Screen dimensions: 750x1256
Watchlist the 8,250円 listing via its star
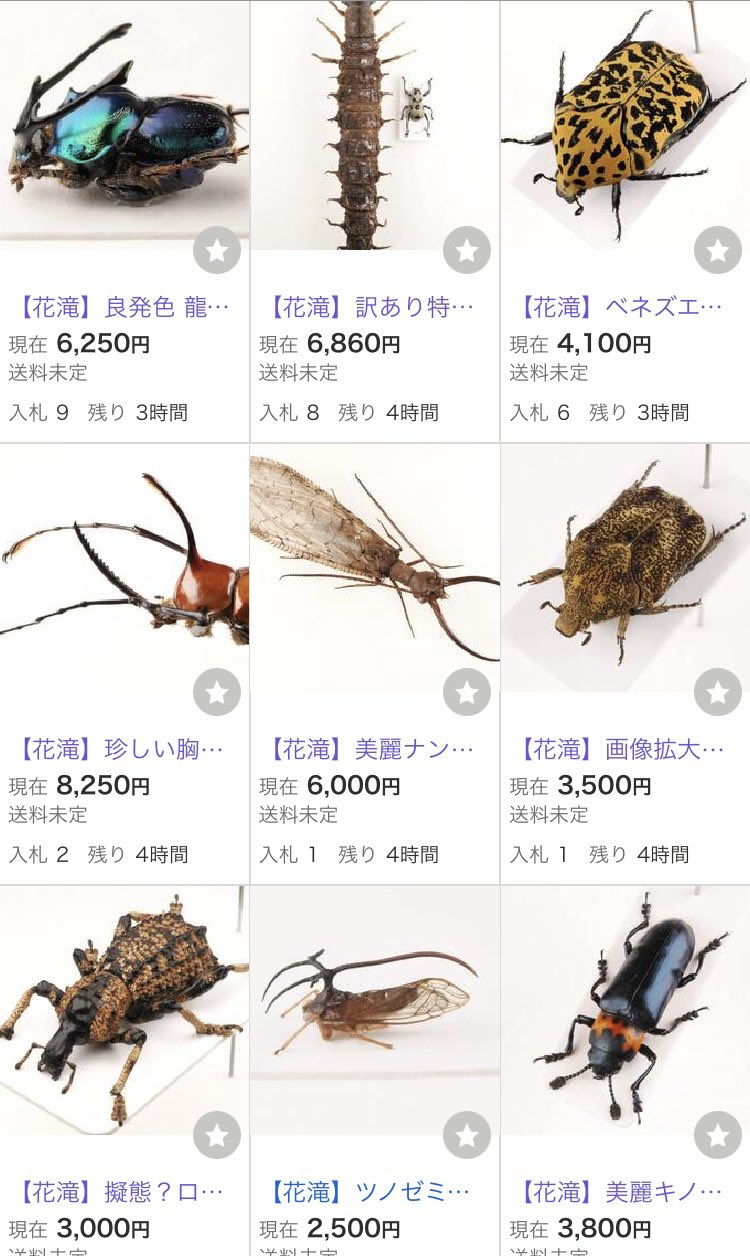[x=217, y=692]
